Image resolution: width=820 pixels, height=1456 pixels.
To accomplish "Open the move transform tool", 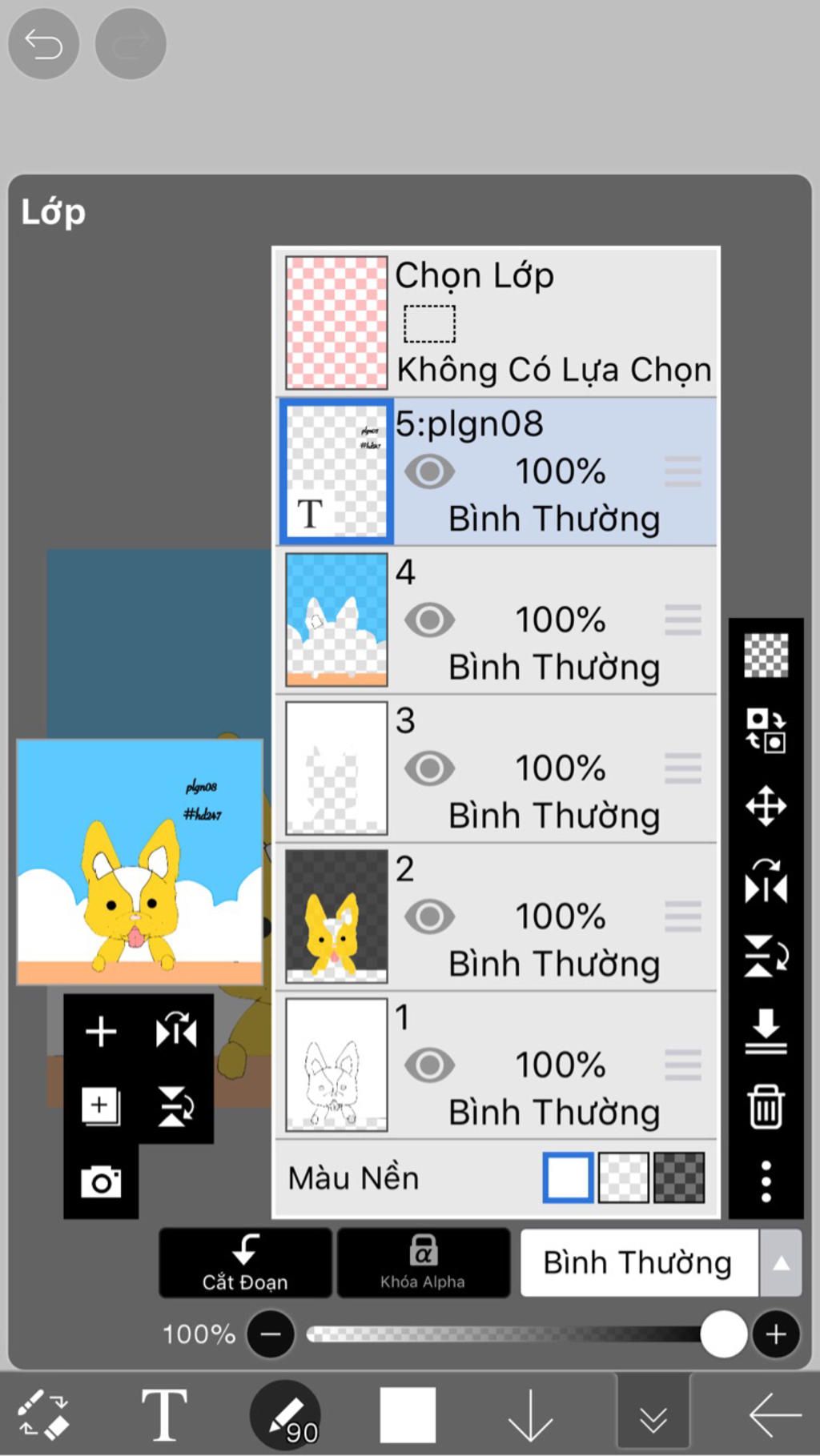I will pos(766,806).
